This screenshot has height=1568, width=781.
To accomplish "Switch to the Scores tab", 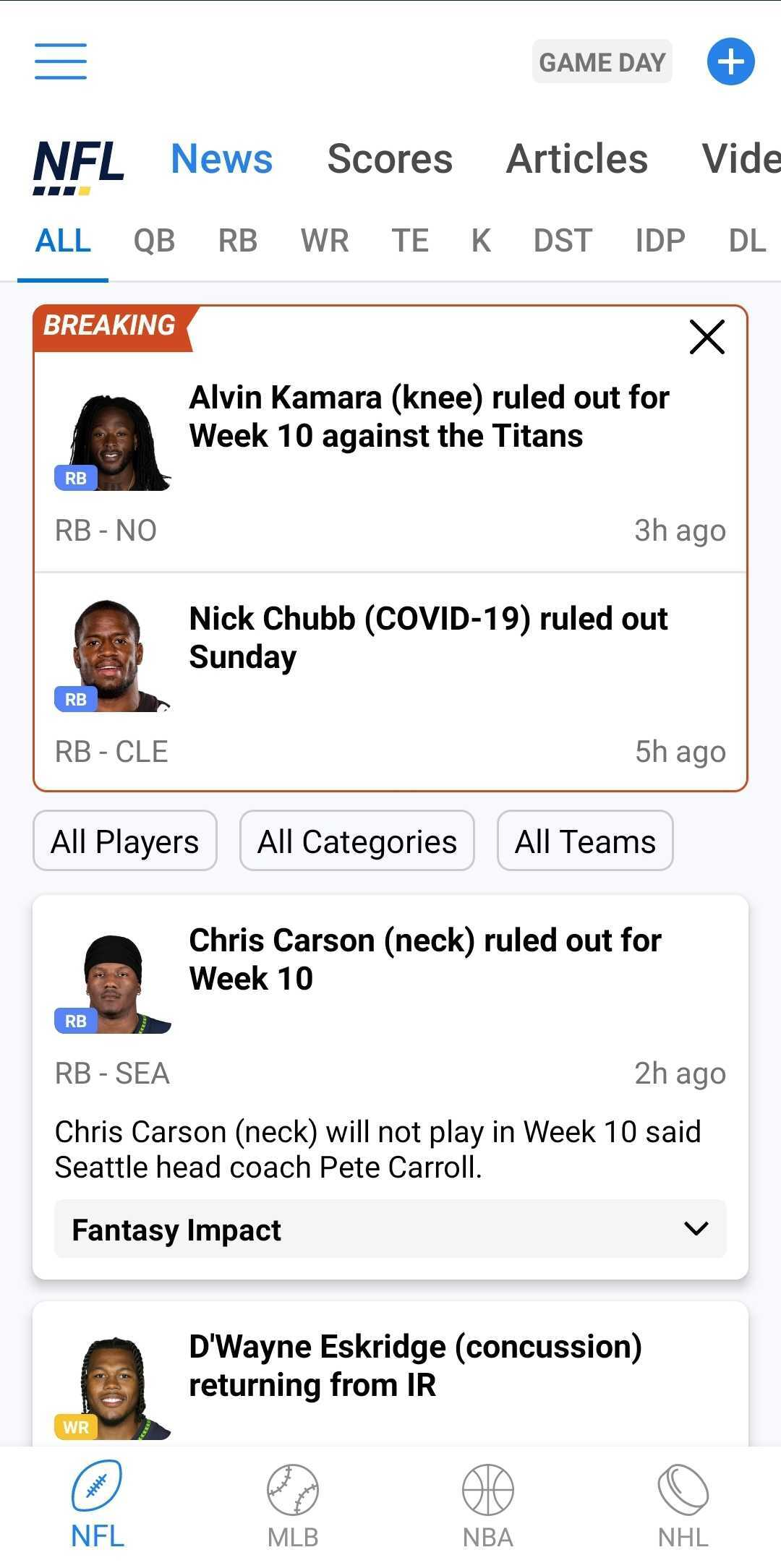I will (390, 159).
